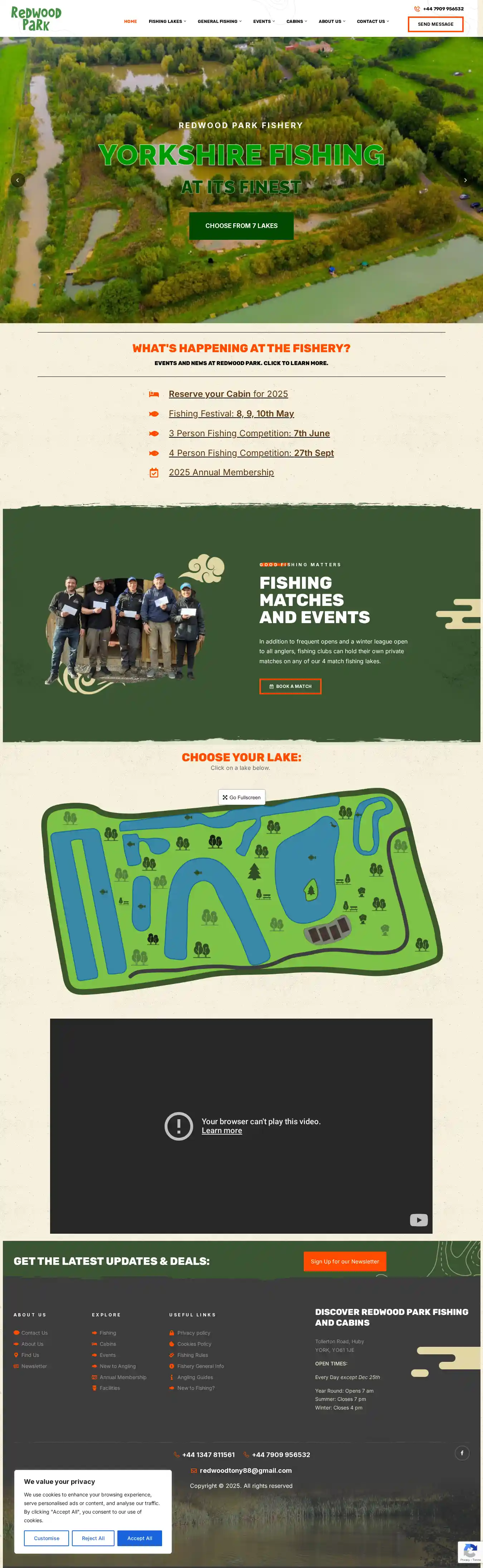The image size is (483, 1568).
Task: Tap Choose From 7 Lakes button
Action: click(x=241, y=226)
